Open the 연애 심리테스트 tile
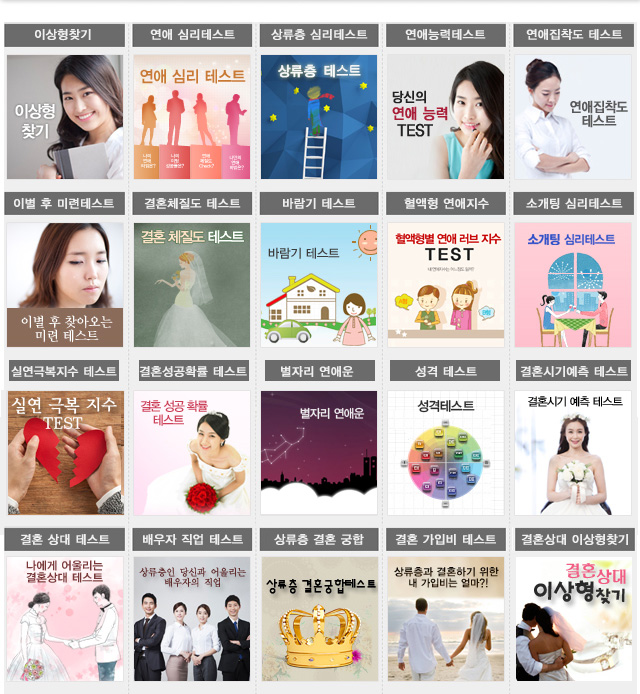Viewport: 640px width, 694px height. tap(192, 116)
